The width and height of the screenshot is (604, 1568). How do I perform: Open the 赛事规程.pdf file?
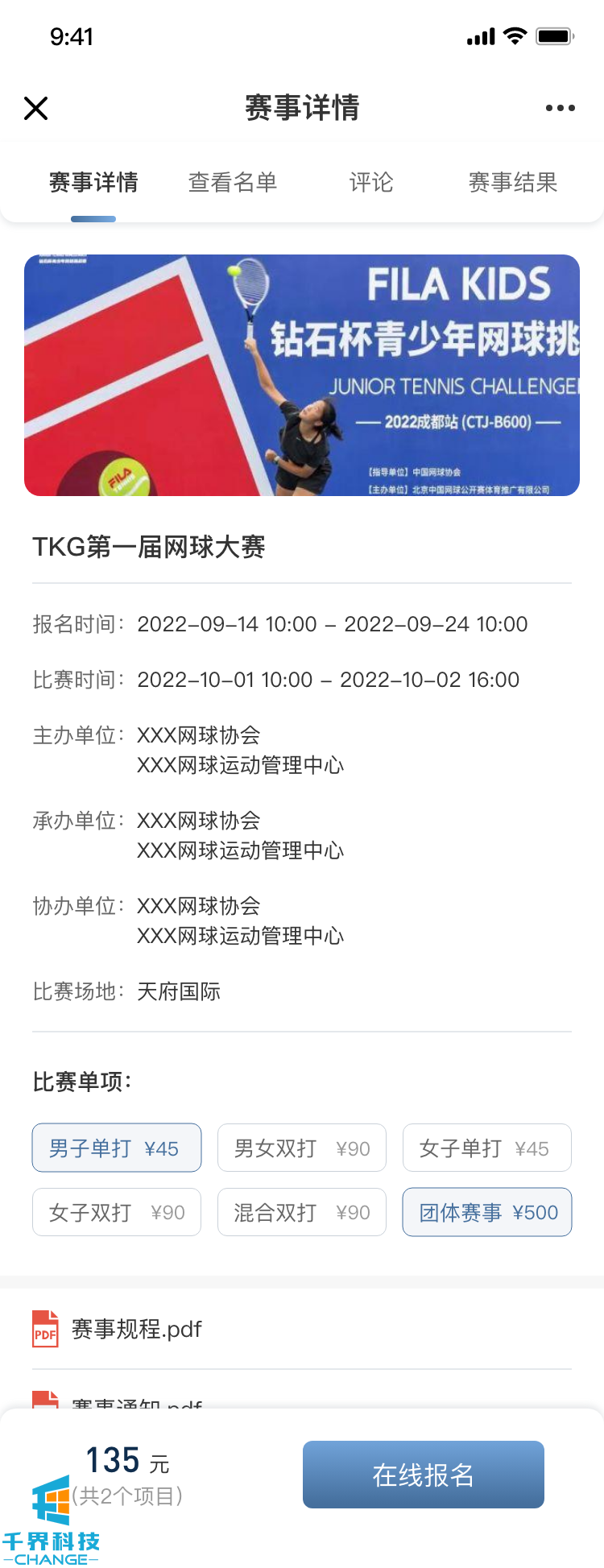(x=137, y=1329)
